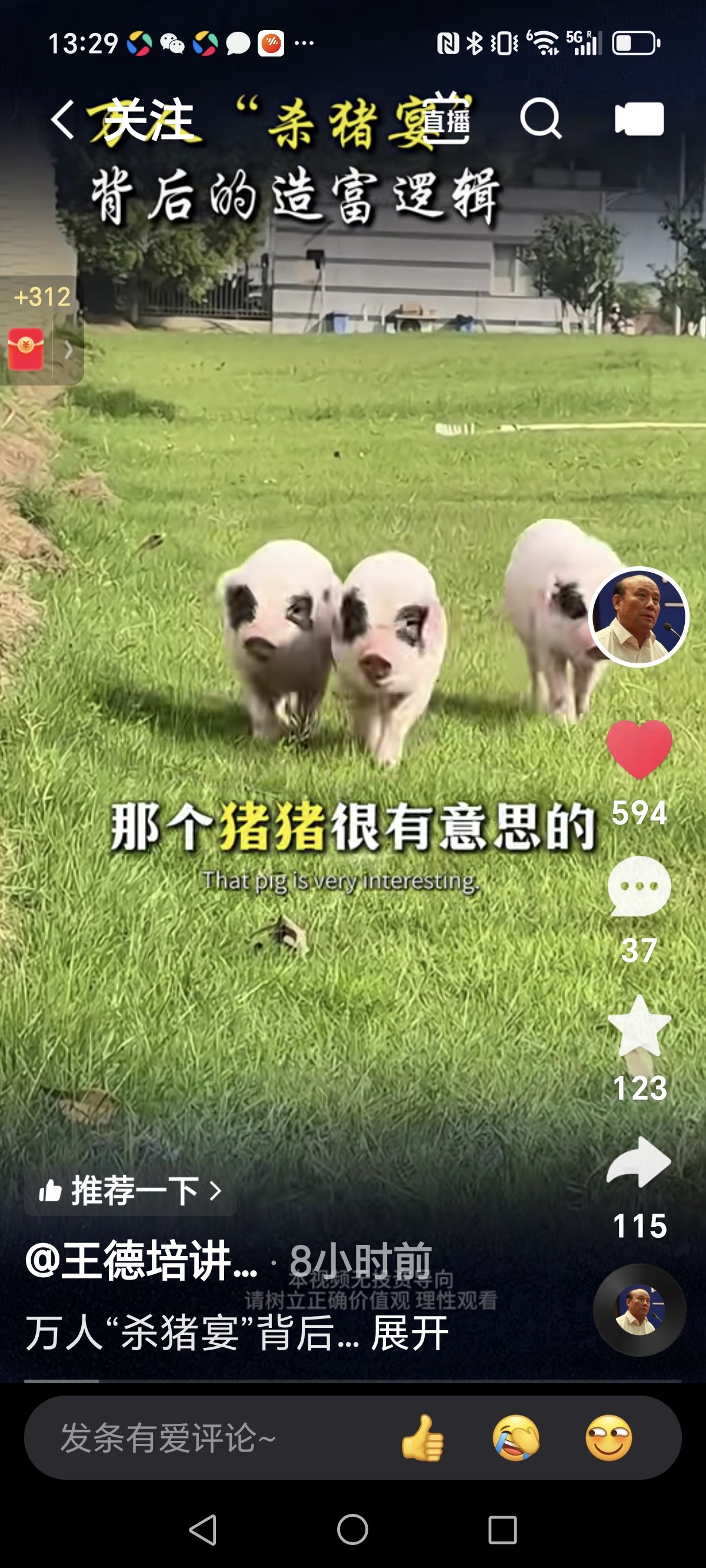
Task: Save the video with the star
Action: click(638, 1026)
